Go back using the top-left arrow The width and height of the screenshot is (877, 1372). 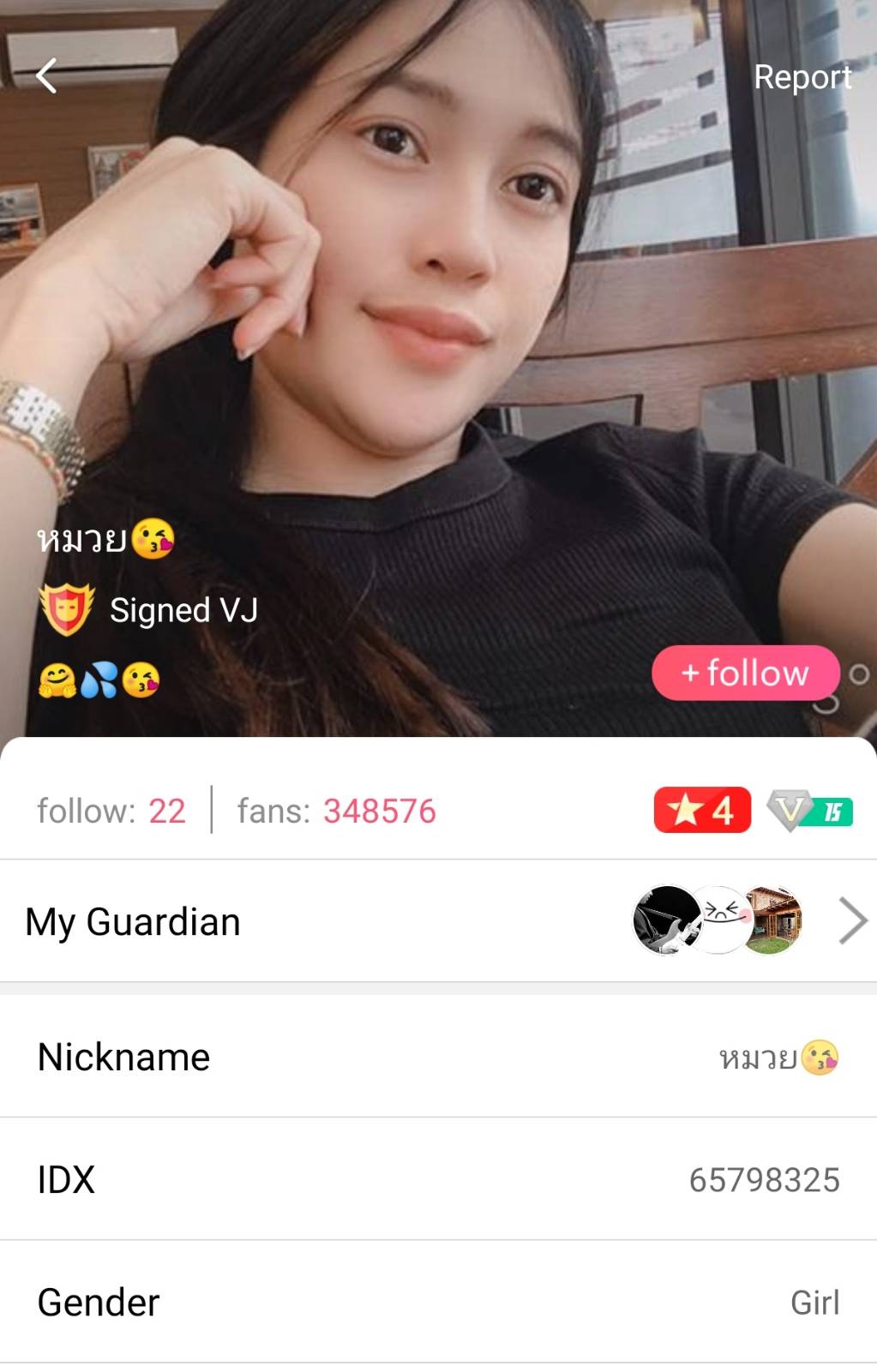click(x=47, y=76)
